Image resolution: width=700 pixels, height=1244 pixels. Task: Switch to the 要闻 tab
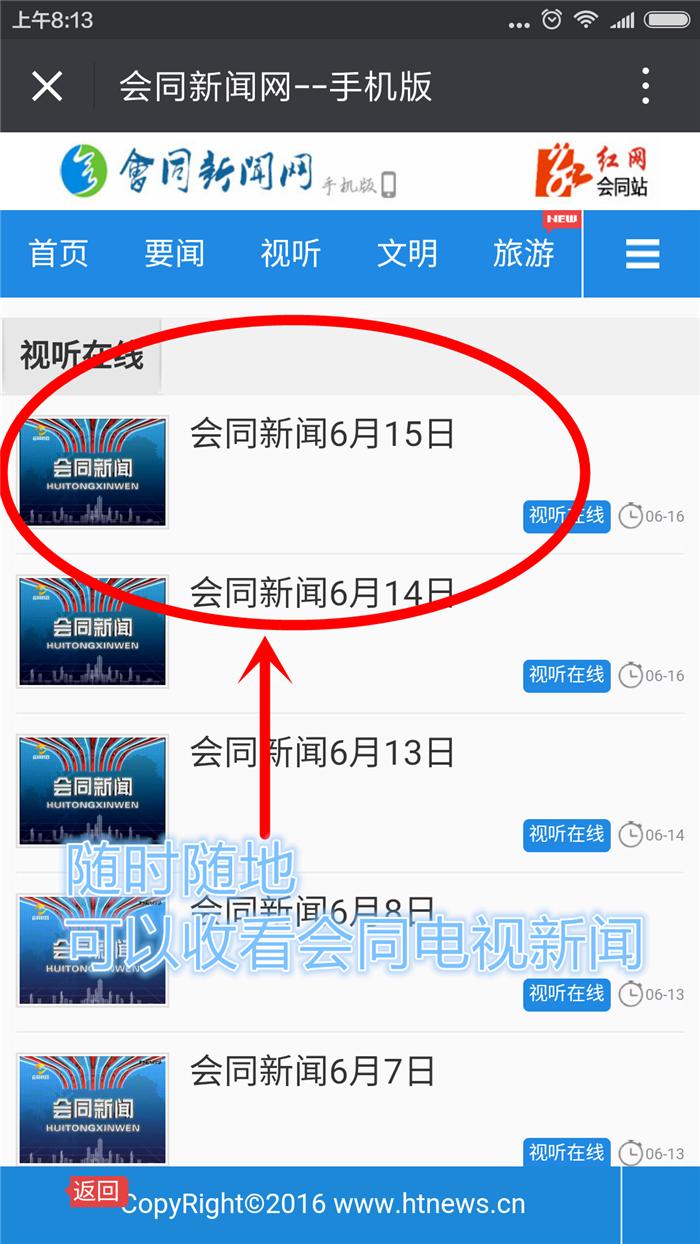point(174,254)
